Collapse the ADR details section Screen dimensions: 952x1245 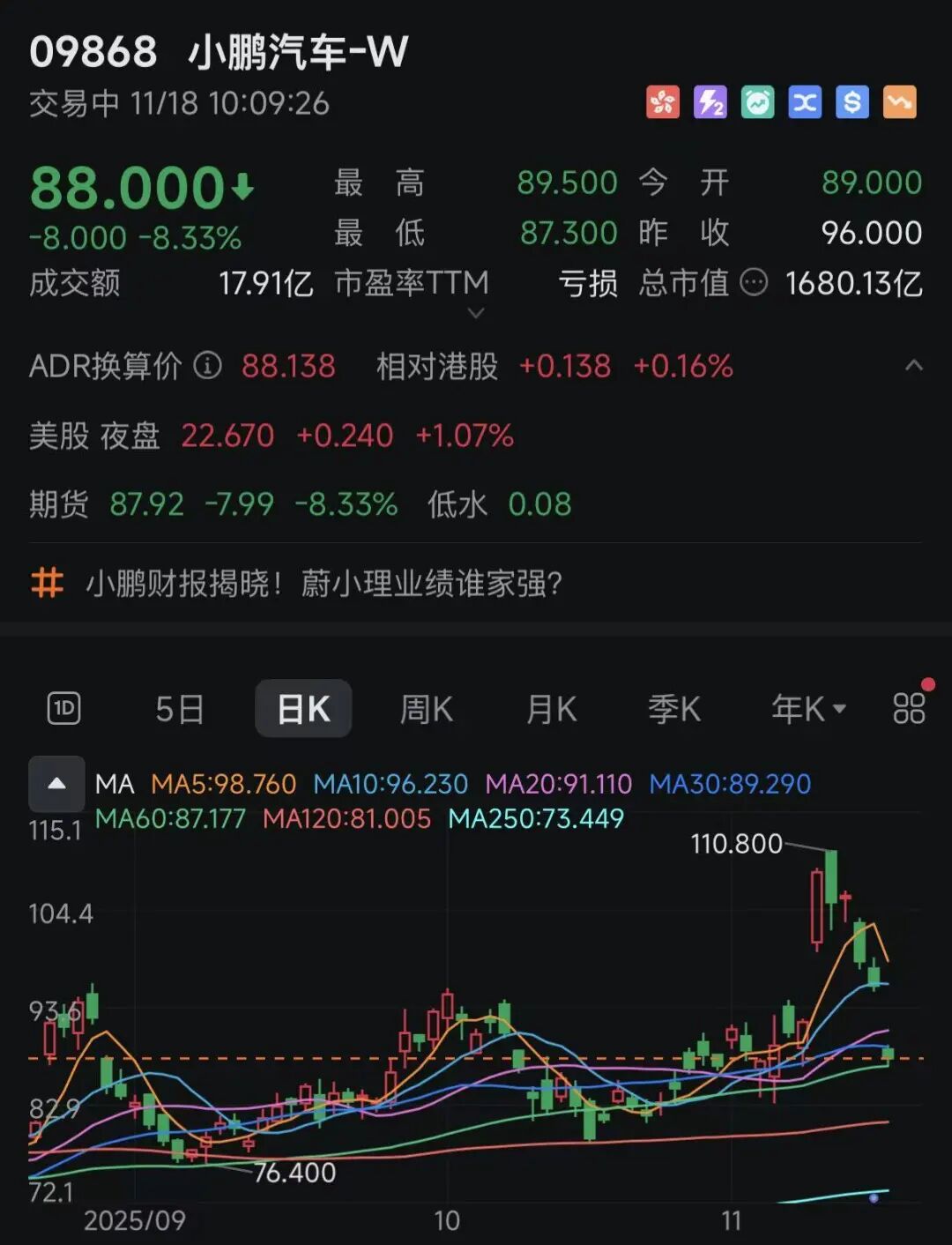(x=914, y=365)
